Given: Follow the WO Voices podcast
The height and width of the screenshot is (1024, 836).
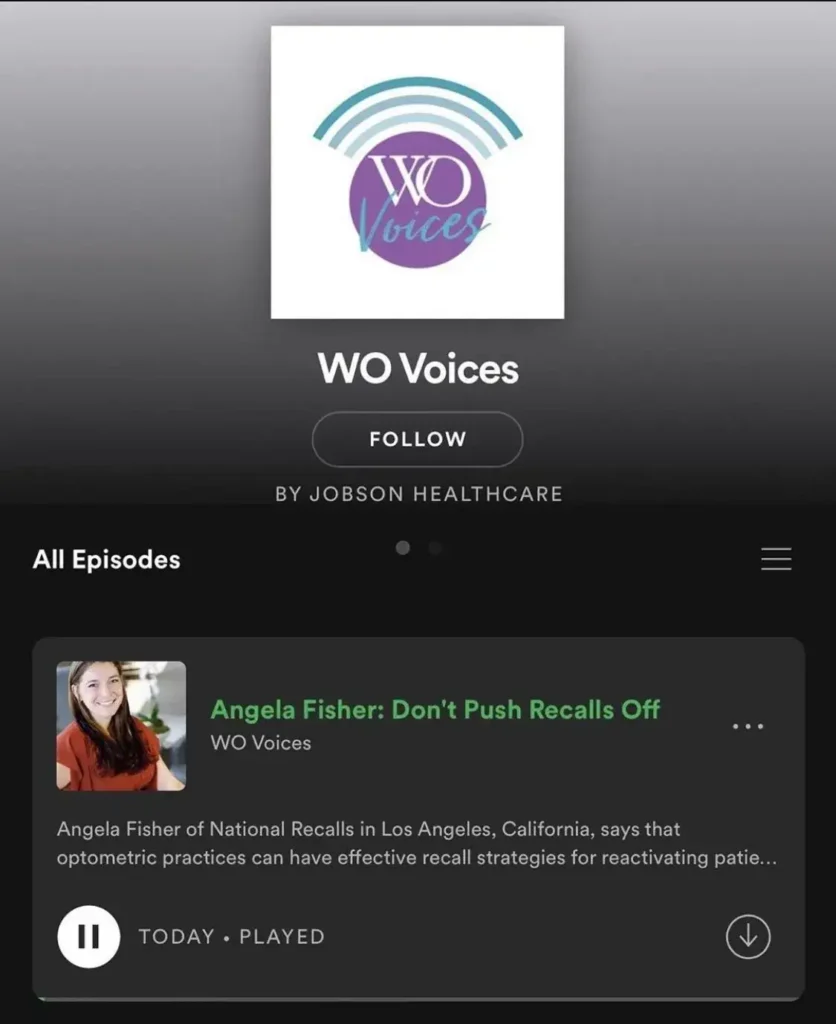Looking at the screenshot, I should (417, 439).
